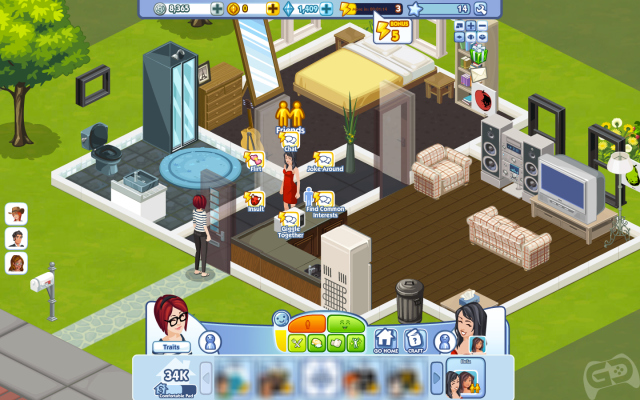Show the next friends in the bar
The image size is (640, 400).
click(436, 378)
